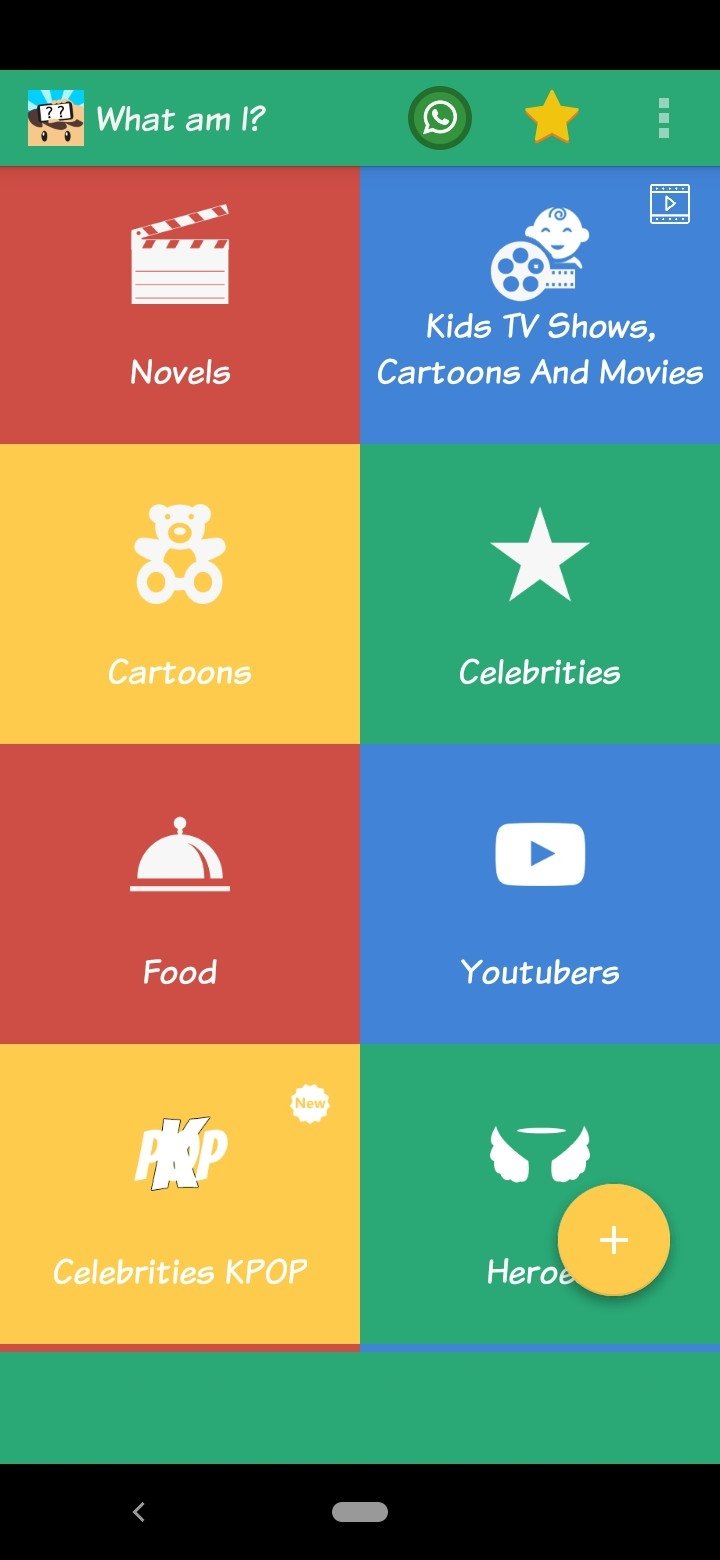
Task: Tap the yellow star icon
Action: point(552,118)
